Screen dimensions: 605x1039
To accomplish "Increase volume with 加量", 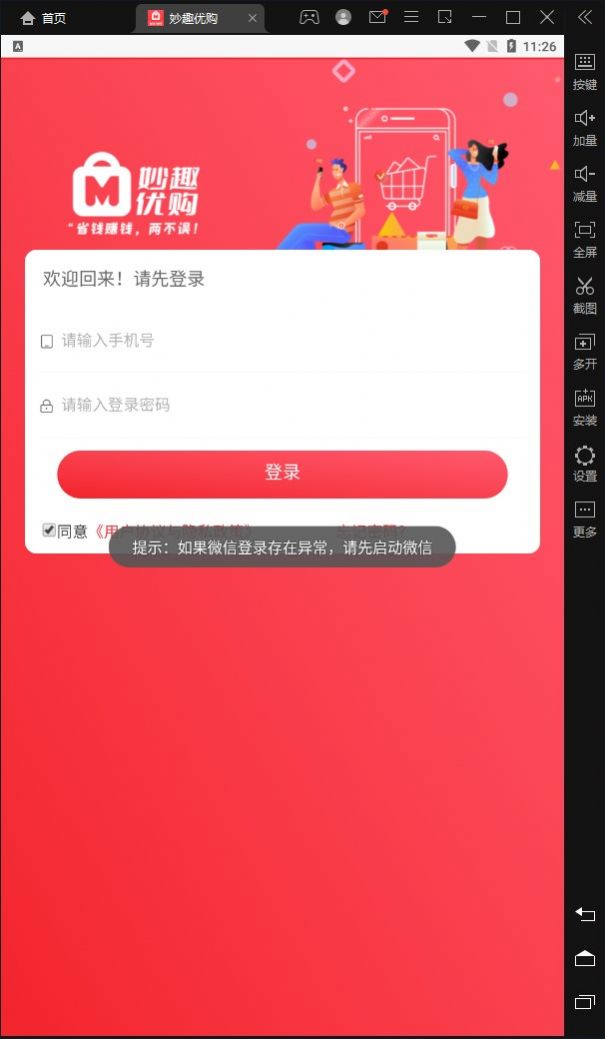I will tap(584, 126).
